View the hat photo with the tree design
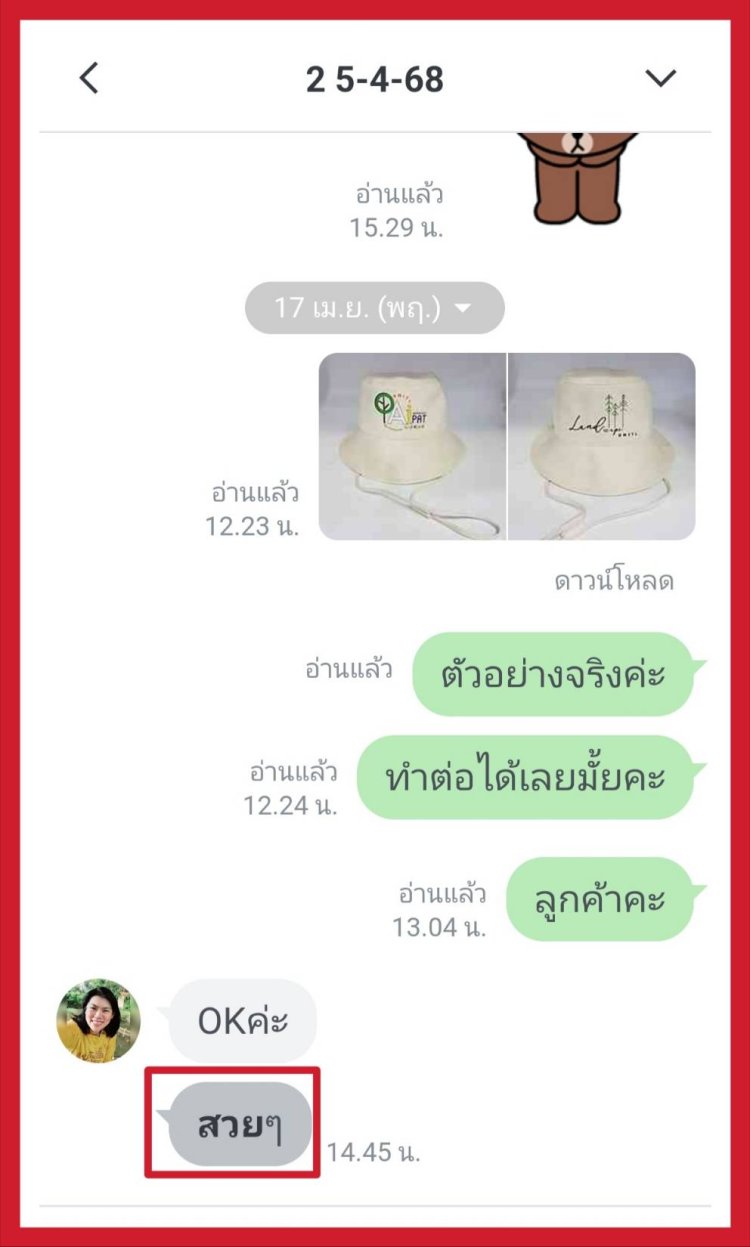This screenshot has width=750, height=1247. click(602, 446)
